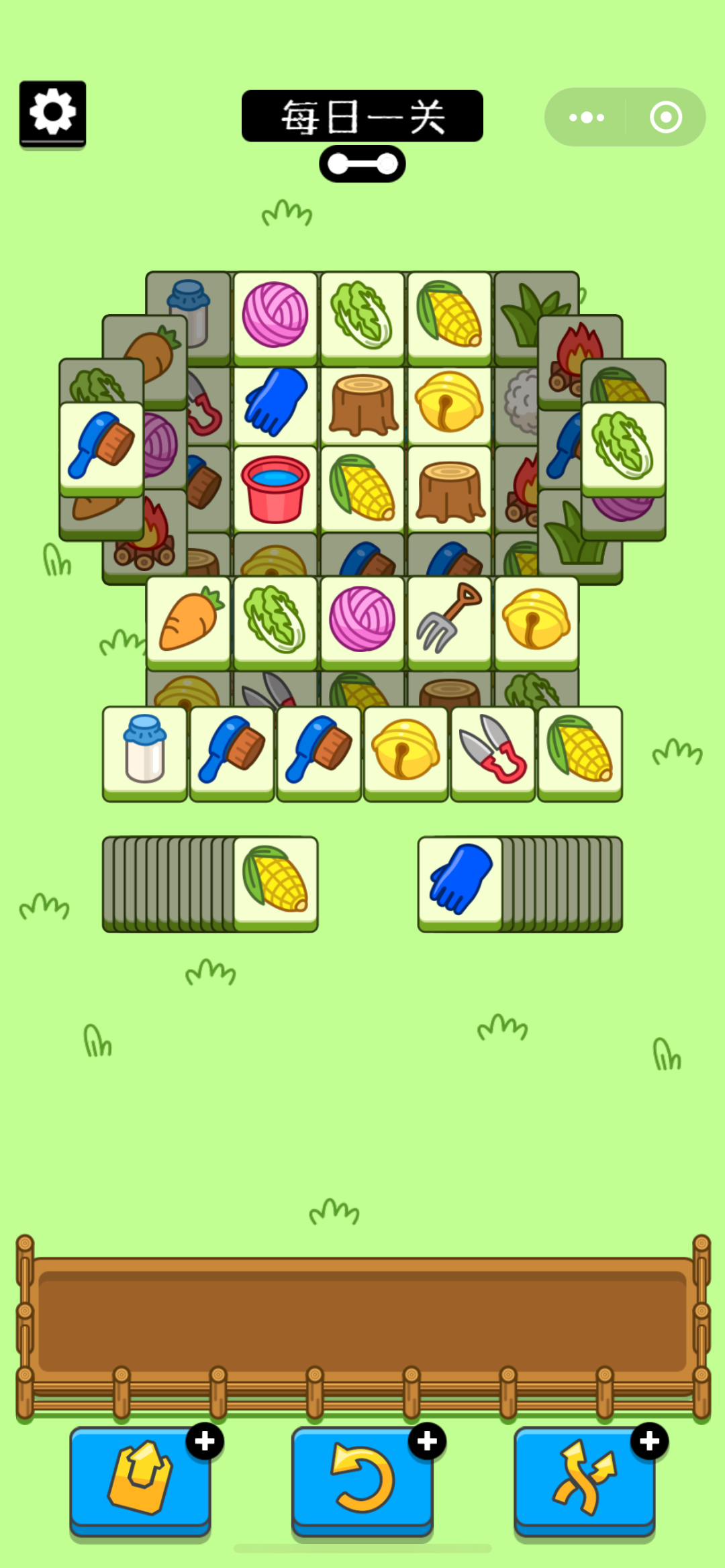Choose the uncovered carrot tile
Screen dimensions: 725x1568
(188, 620)
